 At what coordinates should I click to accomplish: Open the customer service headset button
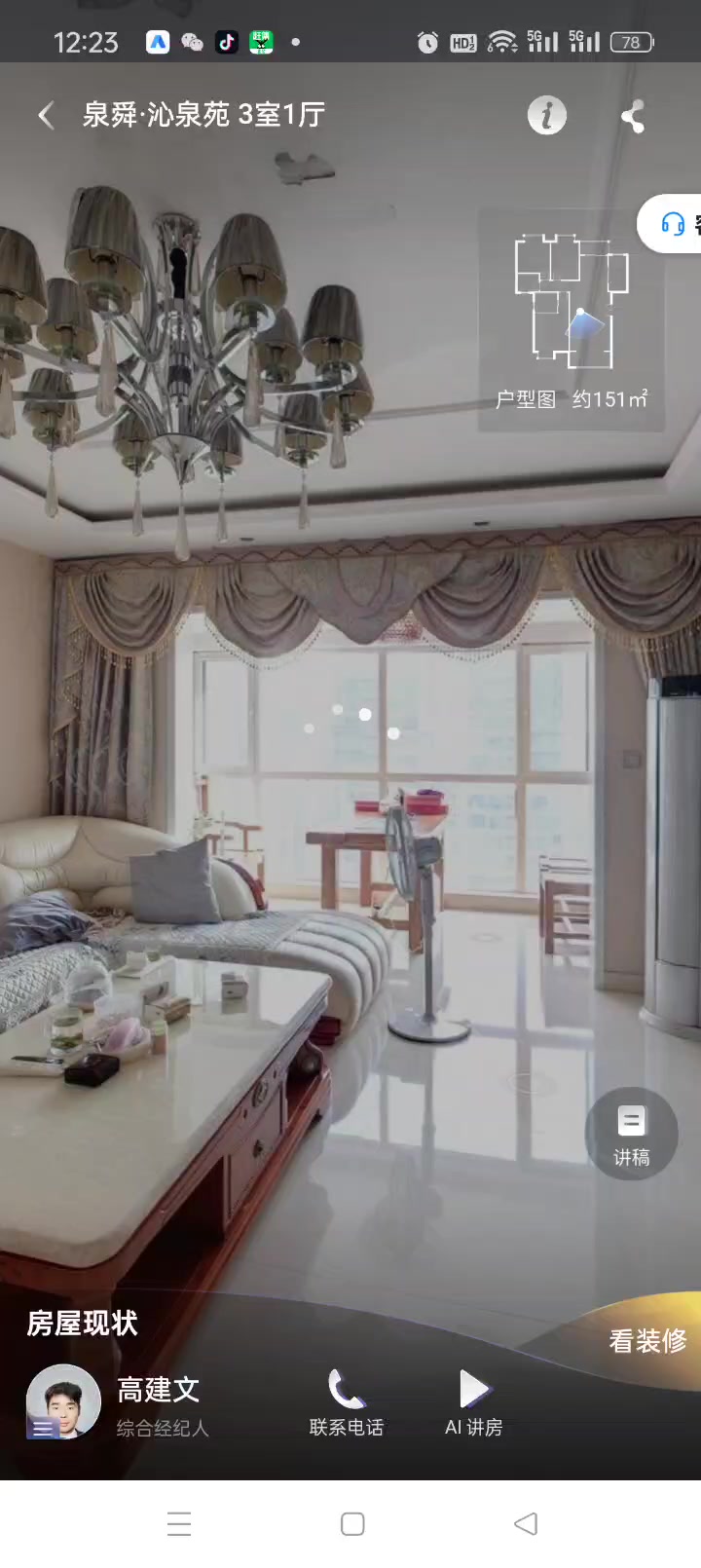coord(674,224)
